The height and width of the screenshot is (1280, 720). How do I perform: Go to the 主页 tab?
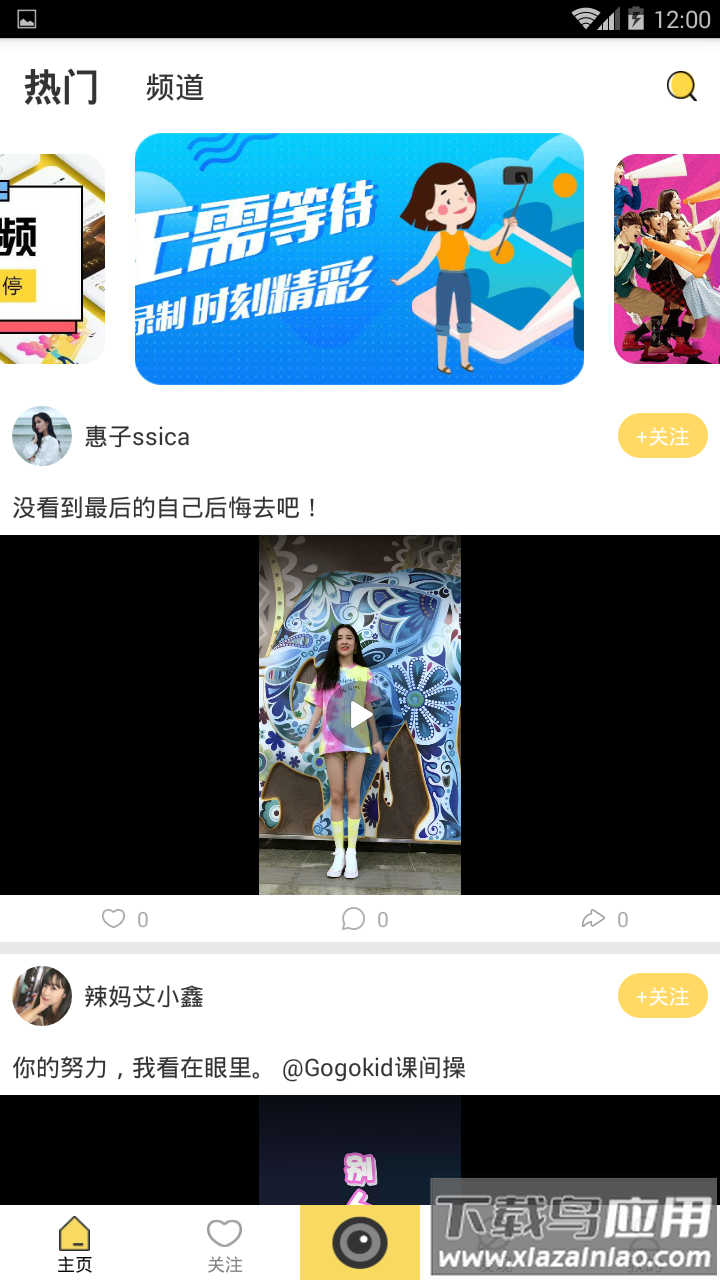(x=75, y=1243)
